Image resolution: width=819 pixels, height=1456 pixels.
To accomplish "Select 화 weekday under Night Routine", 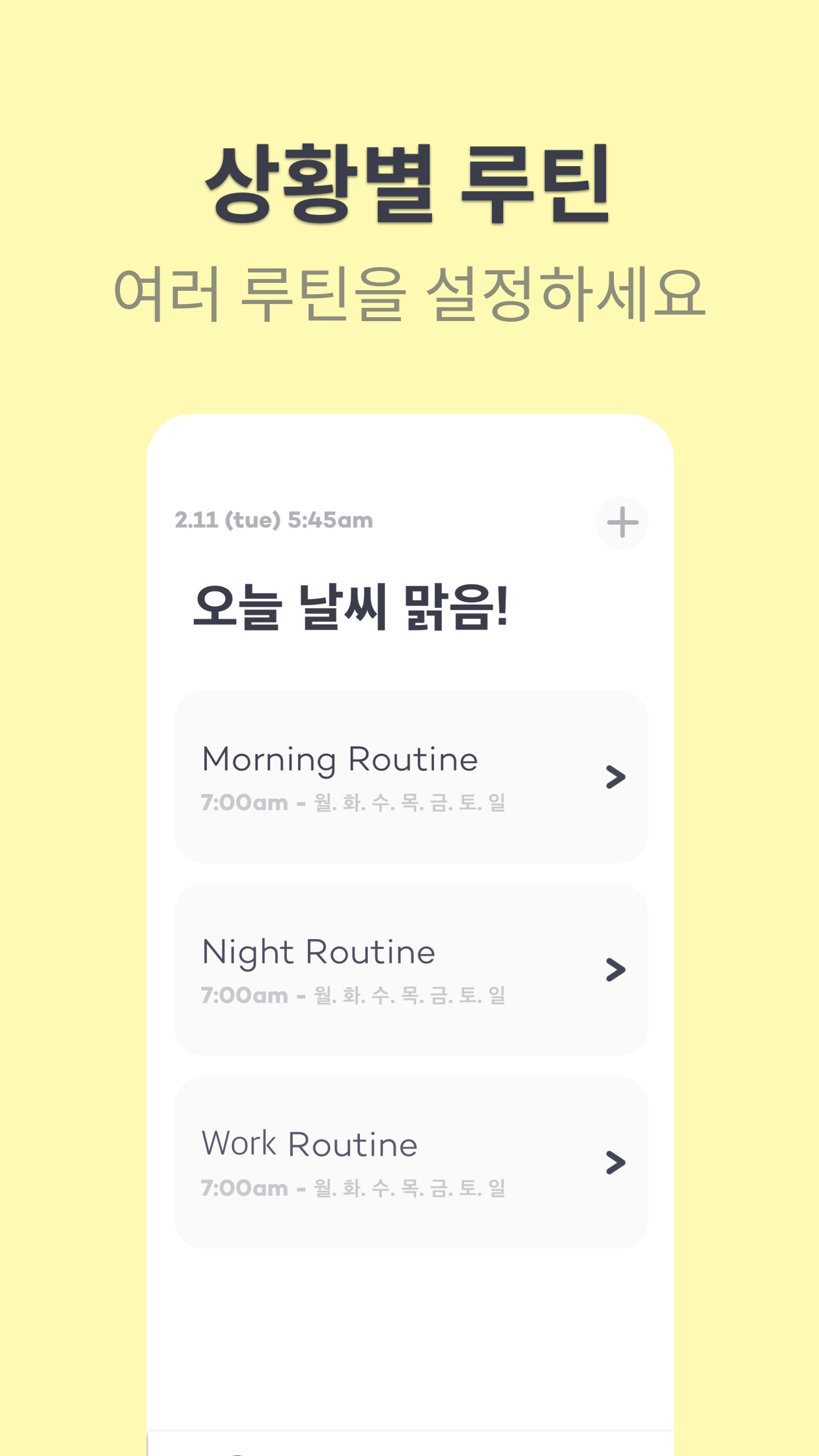I will click(353, 995).
